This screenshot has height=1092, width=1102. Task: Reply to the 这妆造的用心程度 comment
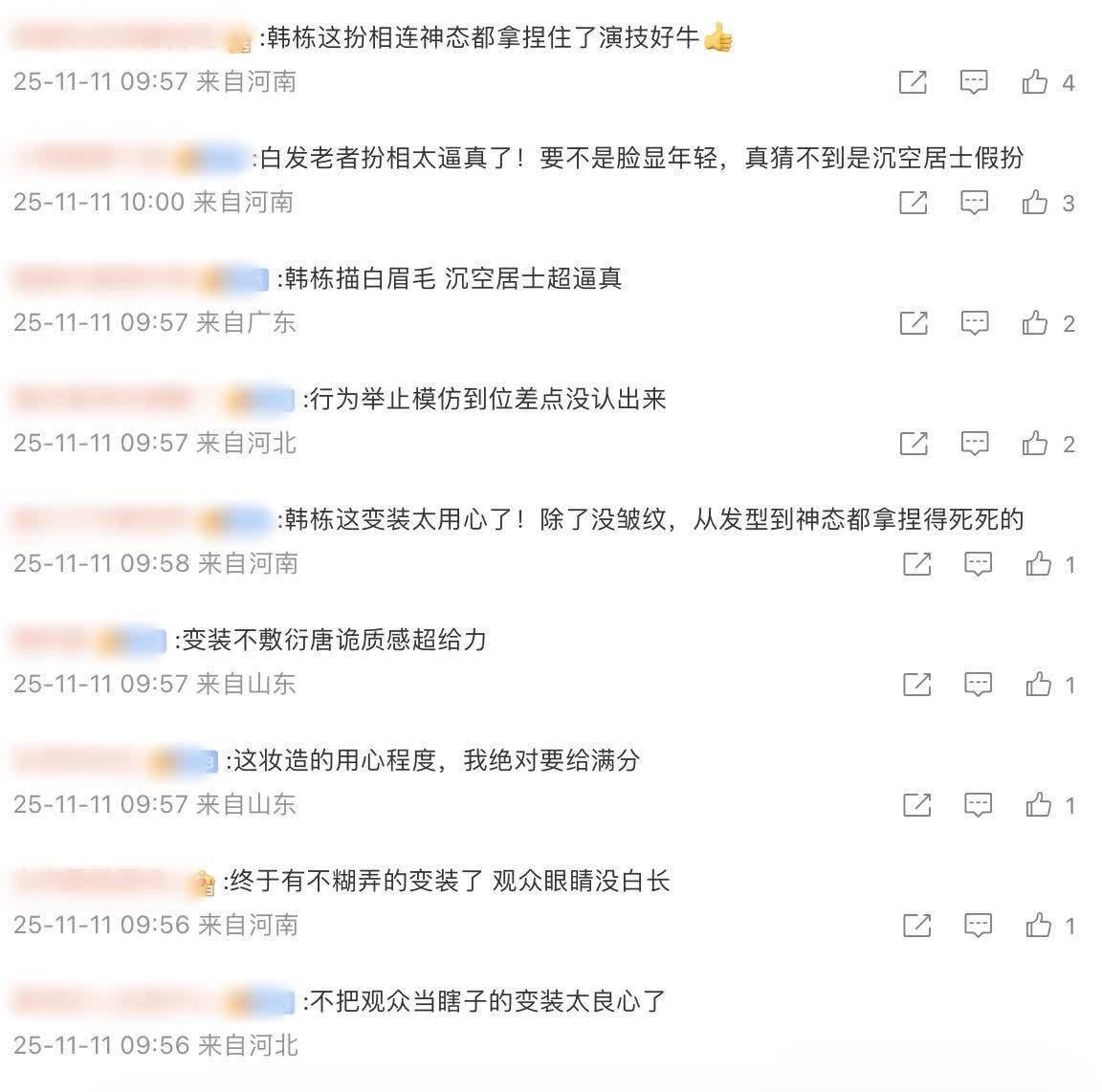click(978, 805)
